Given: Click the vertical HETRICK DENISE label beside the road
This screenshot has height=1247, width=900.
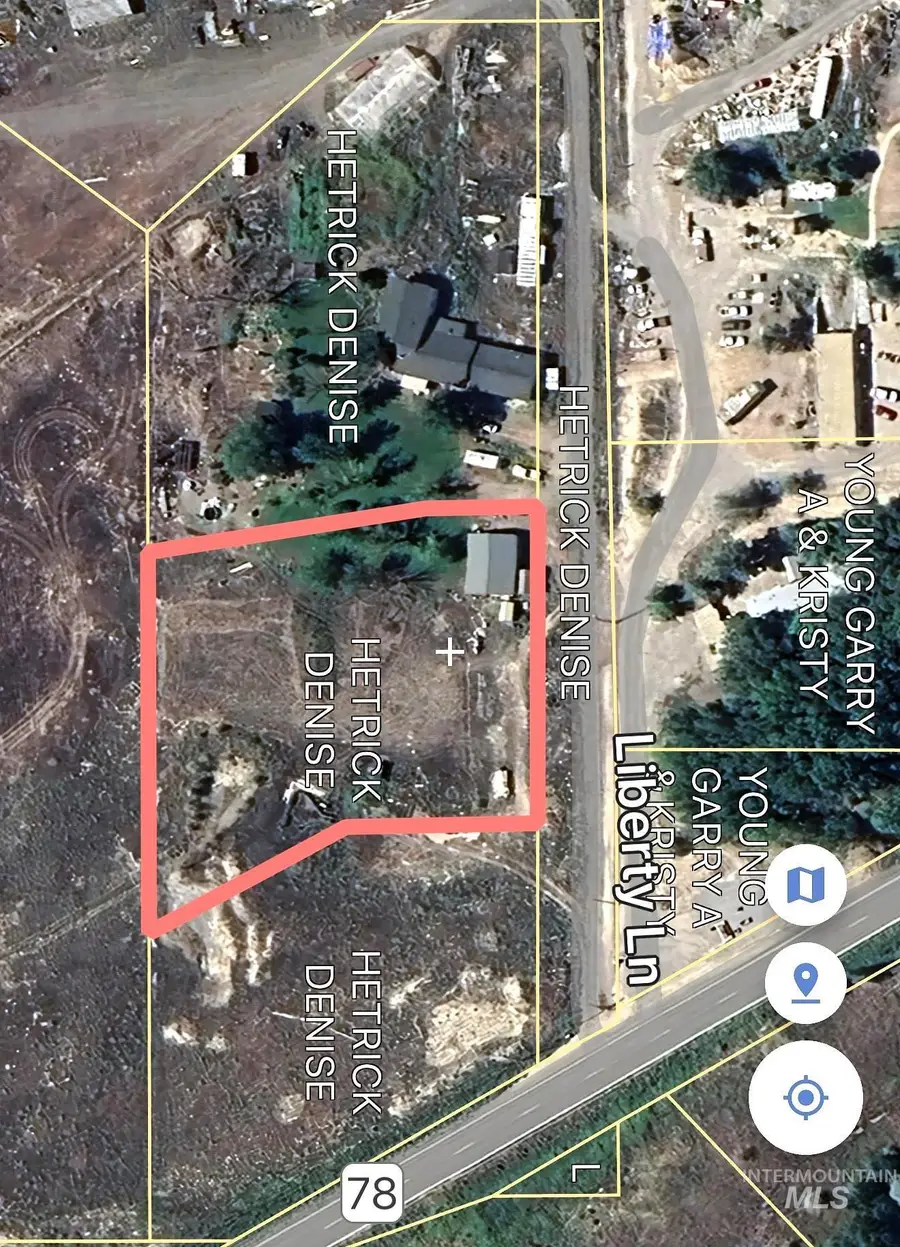Looking at the screenshot, I should [x=572, y=545].
